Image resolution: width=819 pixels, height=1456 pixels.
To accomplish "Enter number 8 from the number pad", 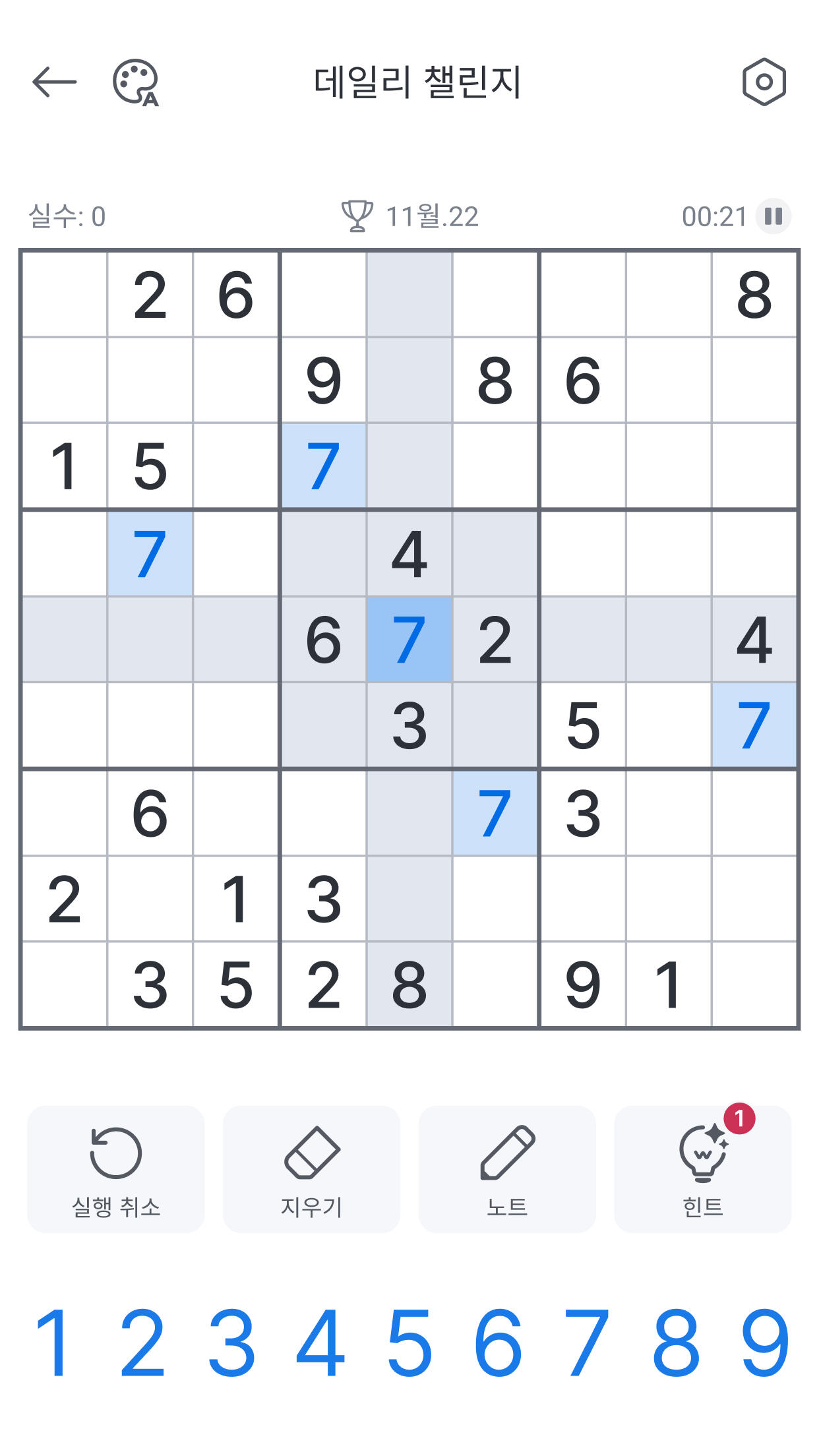I will tap(677, 1343).
